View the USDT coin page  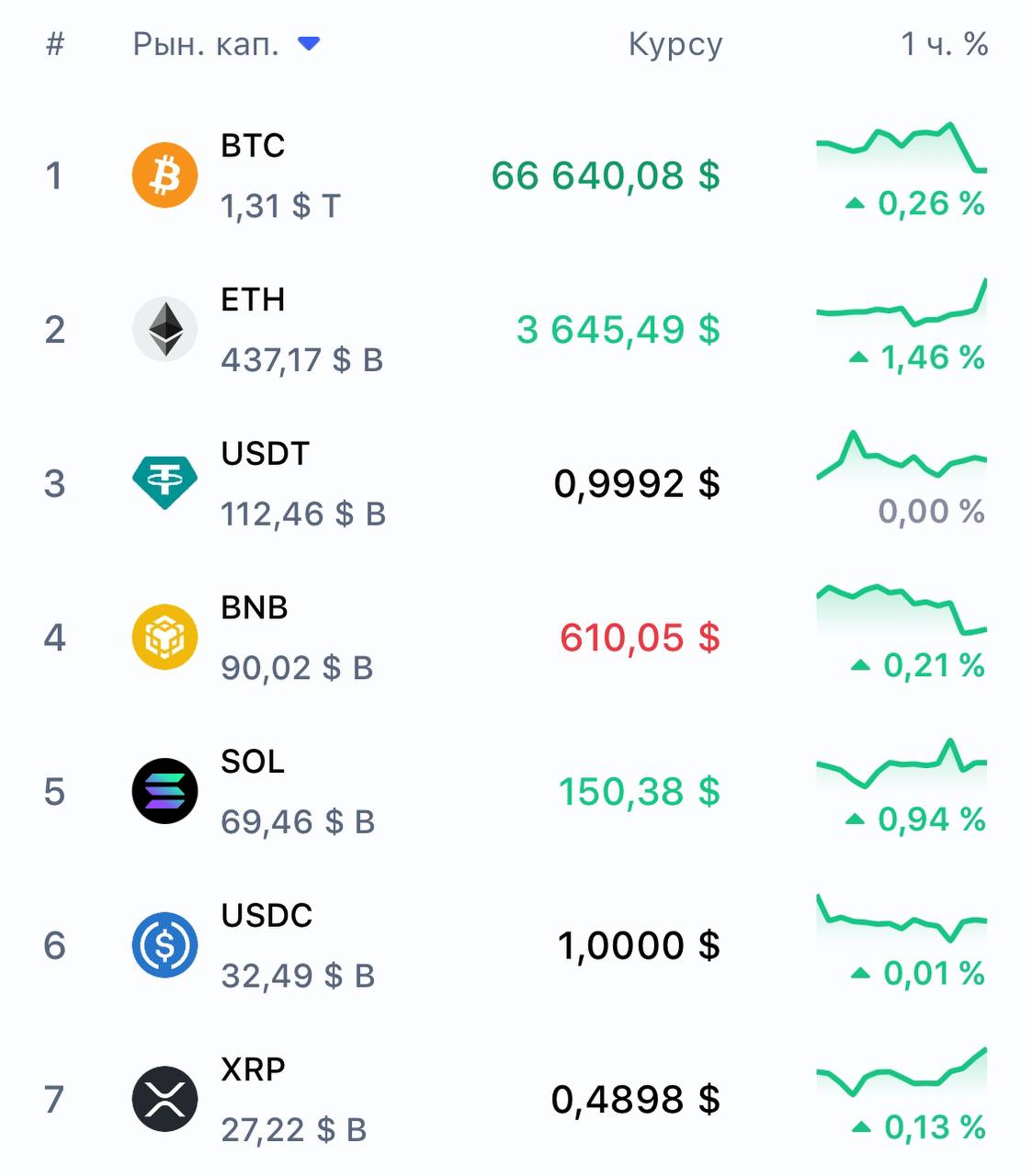[x=265, y=454]
